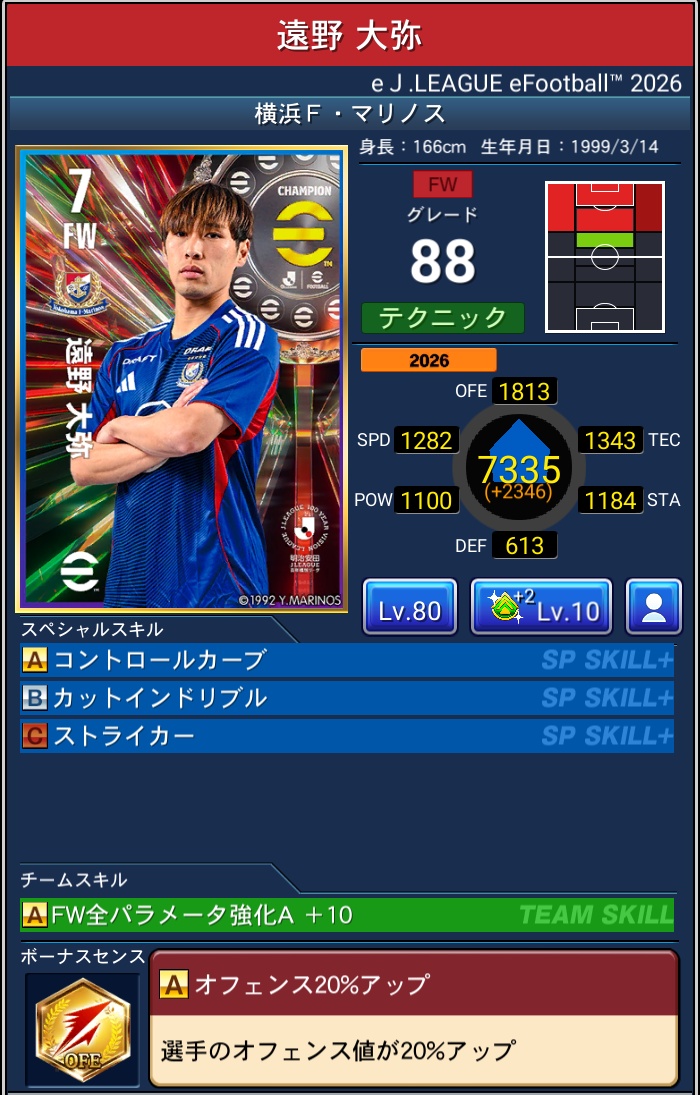
Task: Open the +2 Lv.10 training button
Action: point(541,607)
